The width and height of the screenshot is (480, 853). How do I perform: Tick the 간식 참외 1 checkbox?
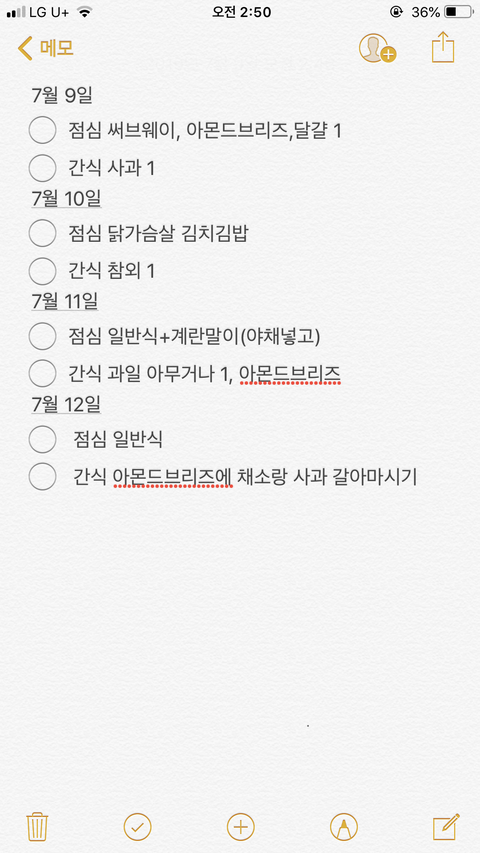(x=42, y=271)
